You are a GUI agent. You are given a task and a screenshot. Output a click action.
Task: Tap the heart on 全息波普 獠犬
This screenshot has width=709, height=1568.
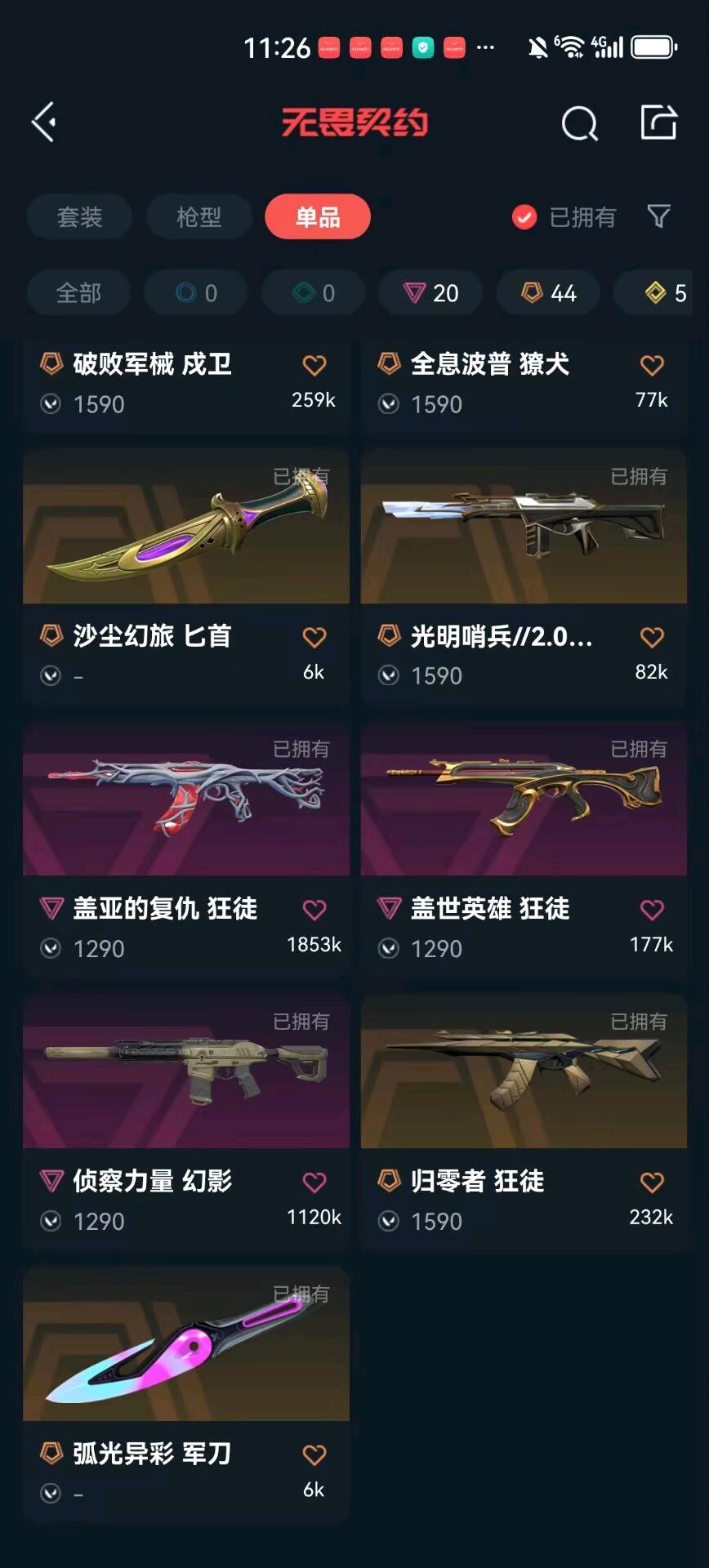pyautogui.click(x=652, y=365)
